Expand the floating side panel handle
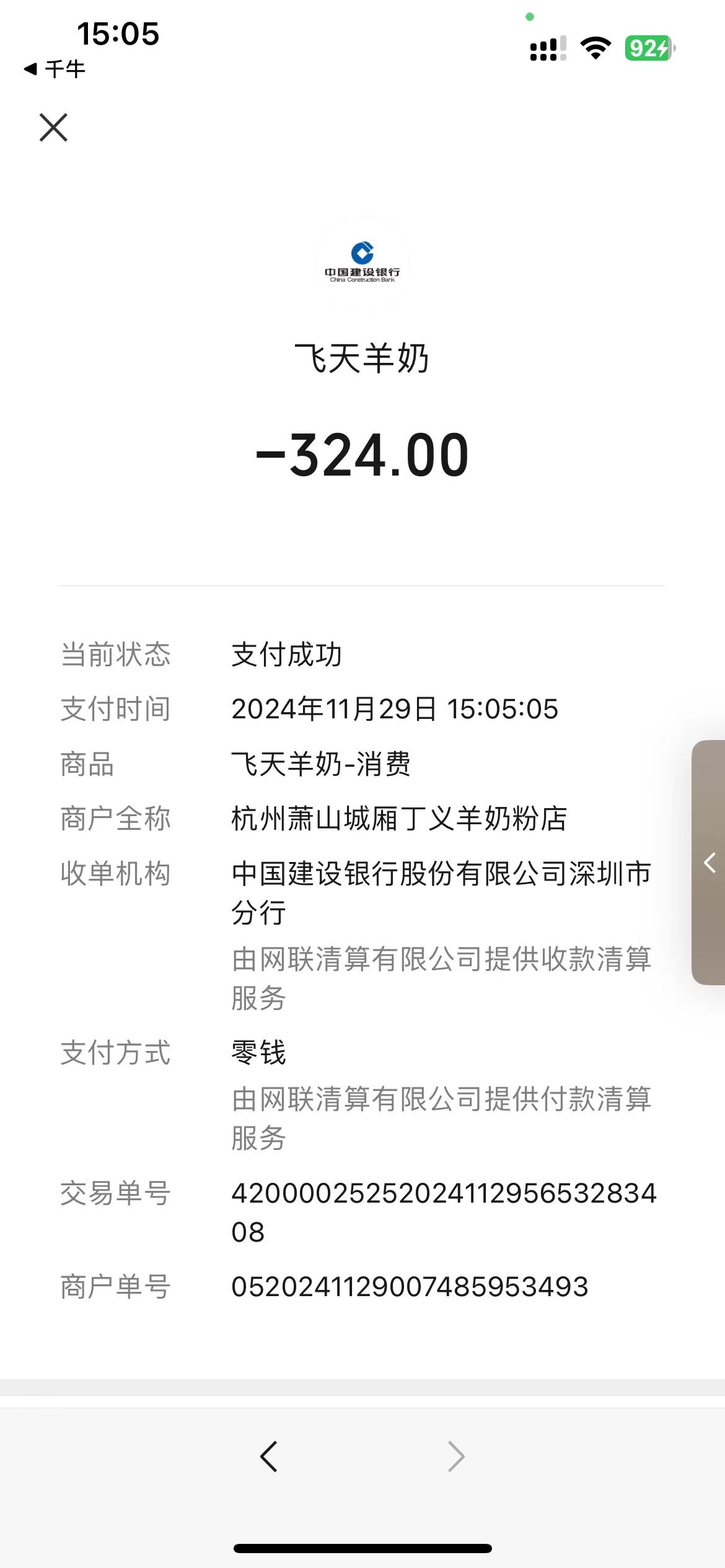725x1568 pixels. point(710,862)
